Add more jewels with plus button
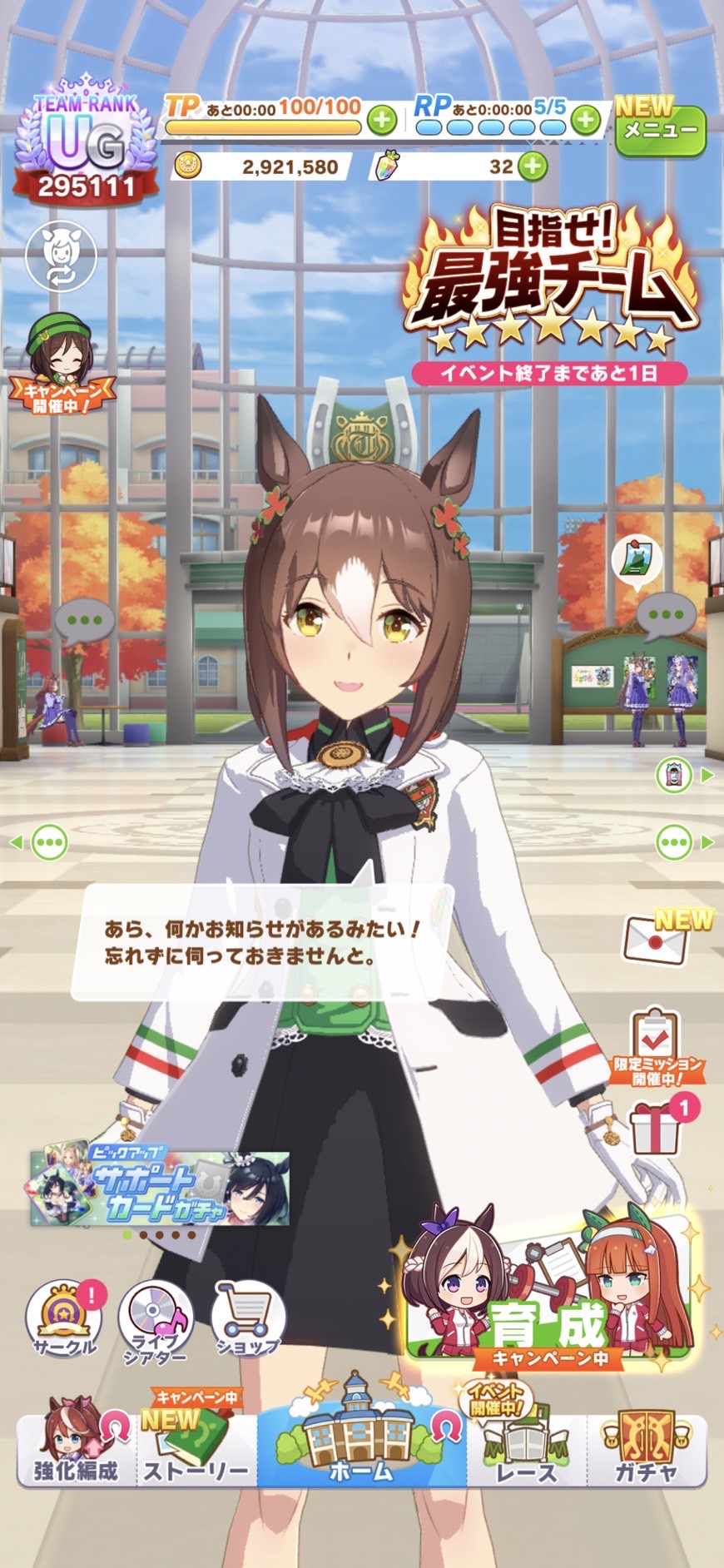The image size is (724, 1568). pos(533,166)
